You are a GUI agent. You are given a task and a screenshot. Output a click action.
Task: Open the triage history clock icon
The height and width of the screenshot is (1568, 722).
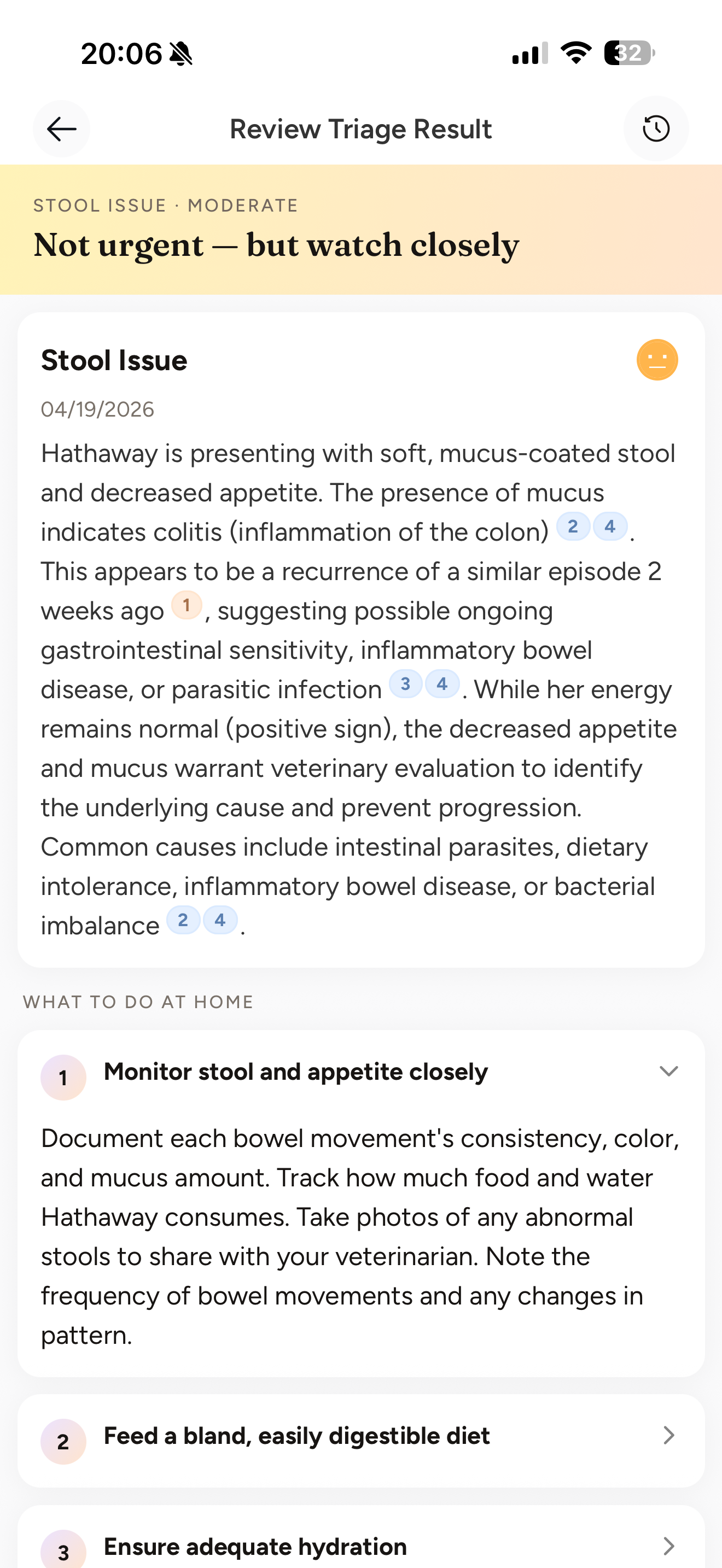[x=656, y=128]
